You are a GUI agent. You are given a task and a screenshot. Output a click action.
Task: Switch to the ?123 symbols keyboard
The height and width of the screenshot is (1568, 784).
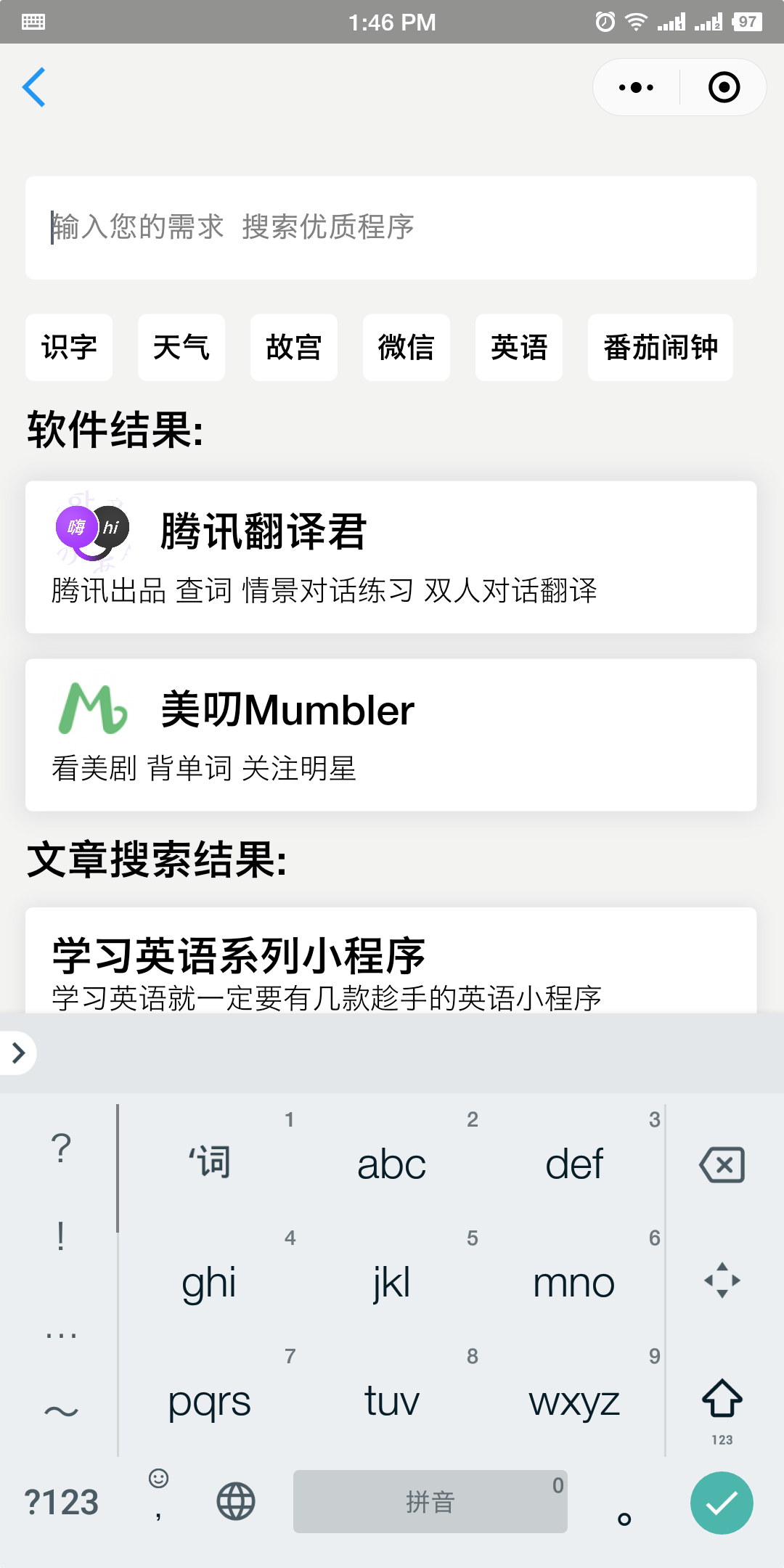point(62,1502)
